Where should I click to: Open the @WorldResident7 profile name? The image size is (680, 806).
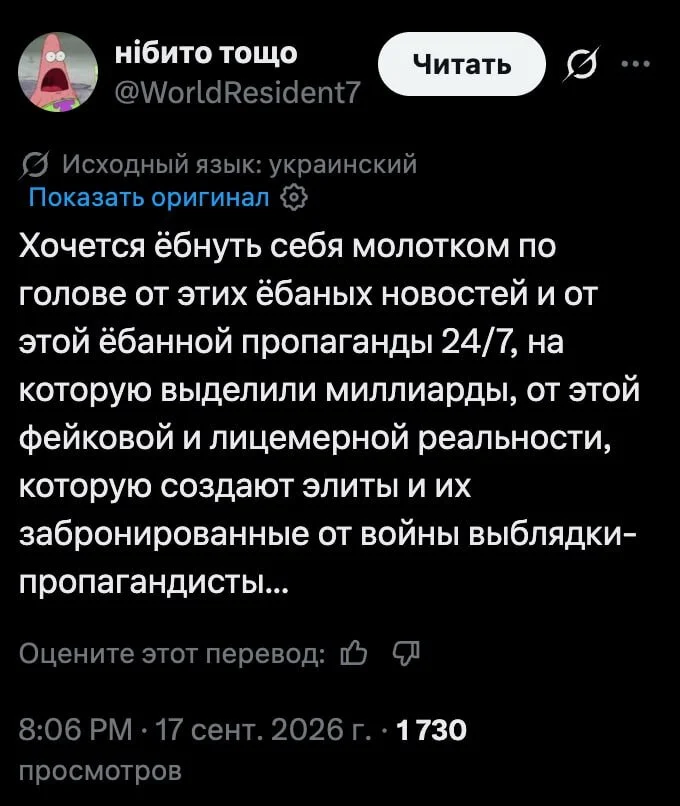point(237,91)
